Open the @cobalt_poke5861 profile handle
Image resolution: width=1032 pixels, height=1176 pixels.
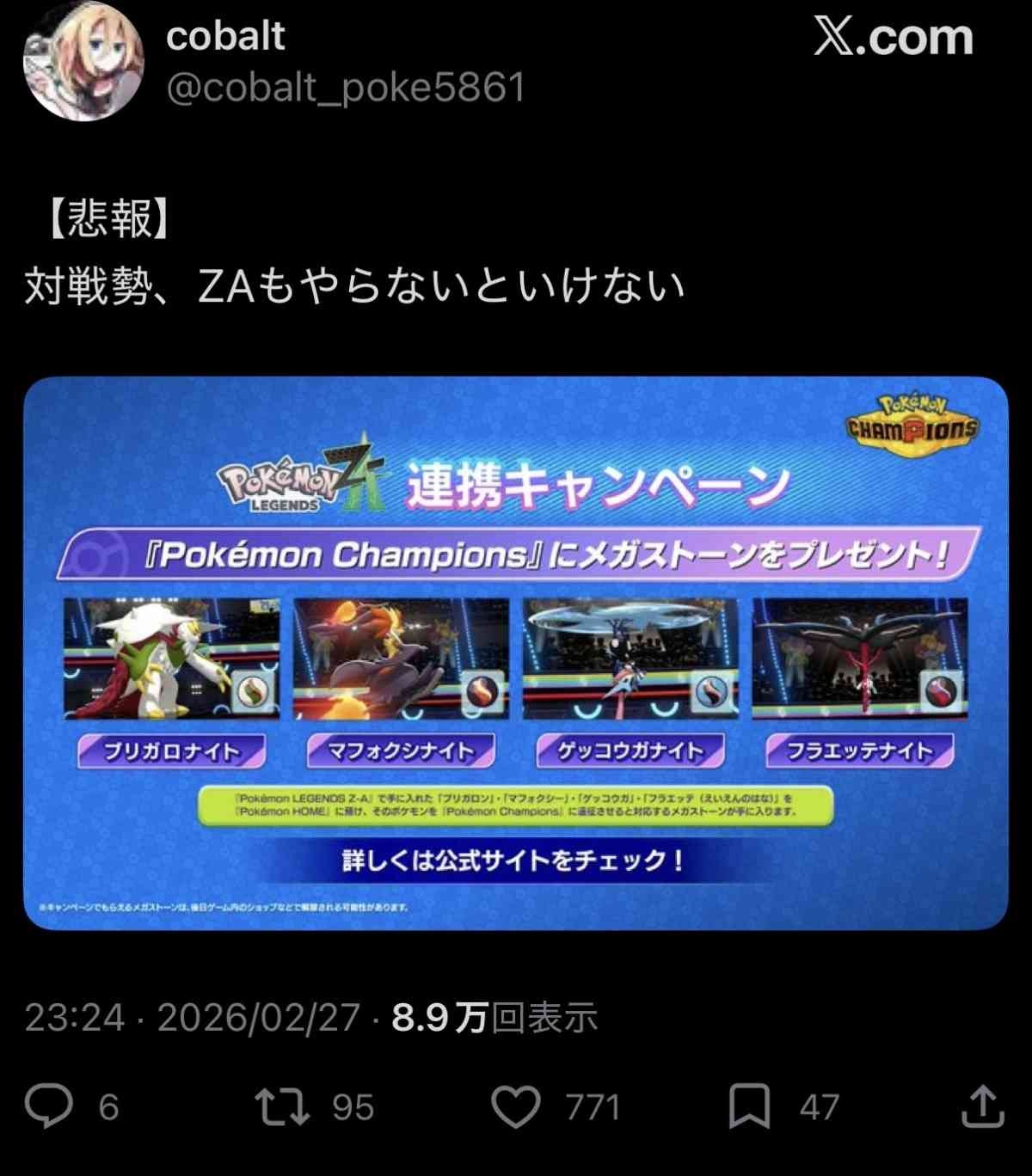344,89
